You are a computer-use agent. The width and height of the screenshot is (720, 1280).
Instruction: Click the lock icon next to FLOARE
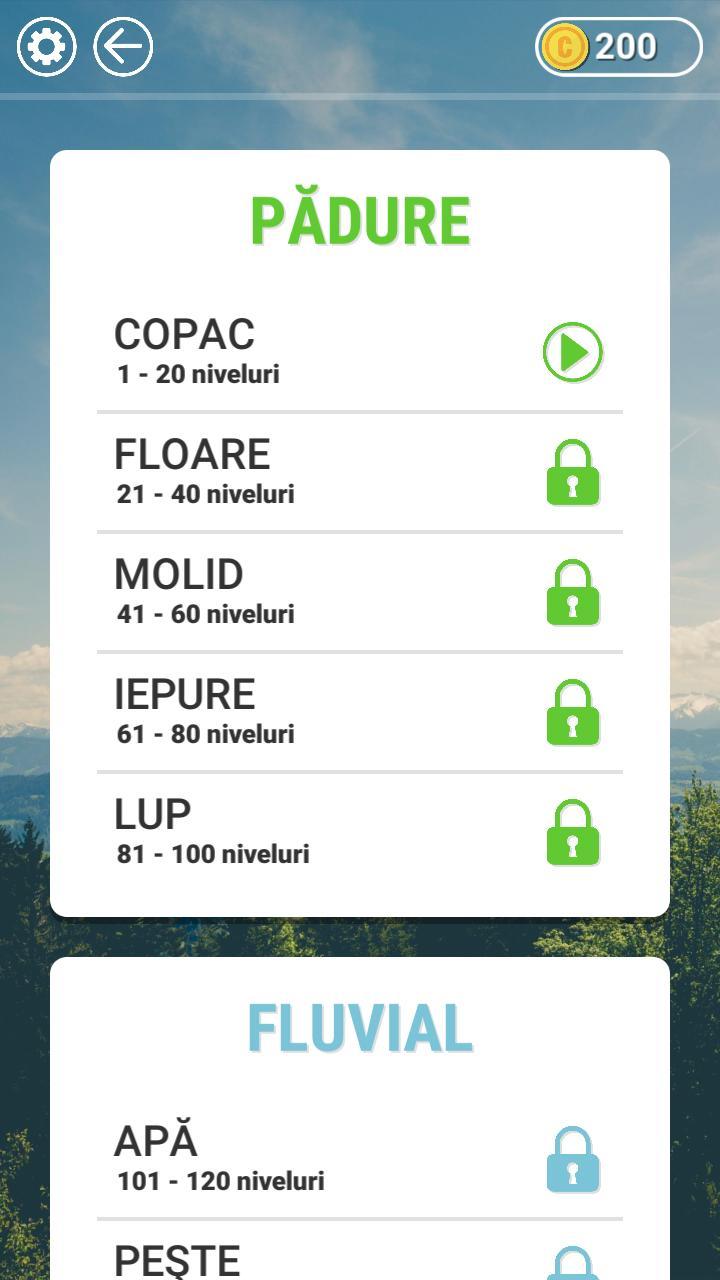(573, 472)
